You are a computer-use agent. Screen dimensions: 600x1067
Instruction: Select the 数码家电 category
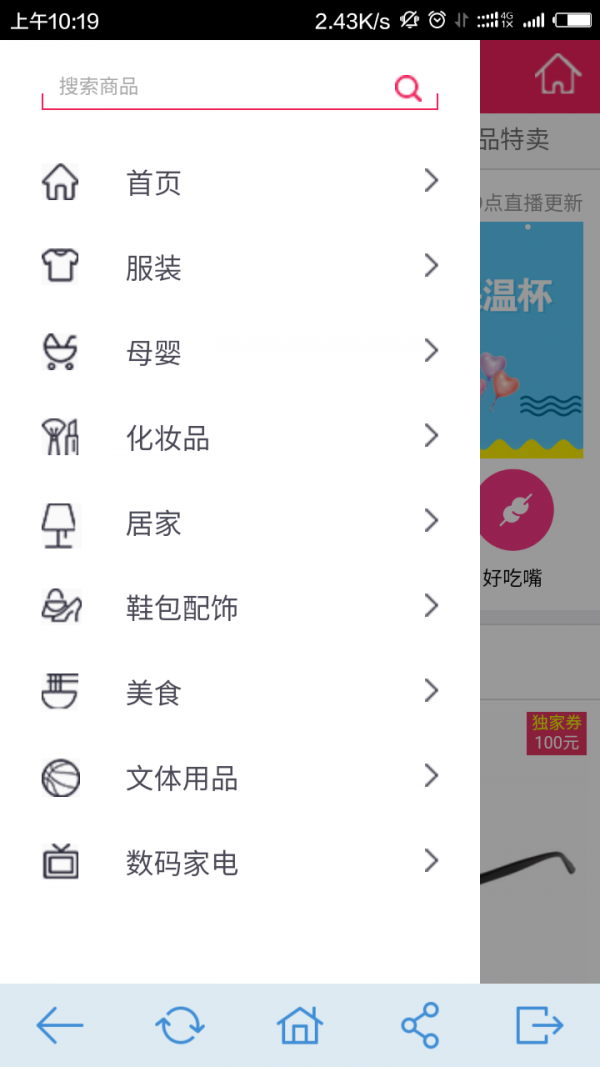tap(240, 863)
